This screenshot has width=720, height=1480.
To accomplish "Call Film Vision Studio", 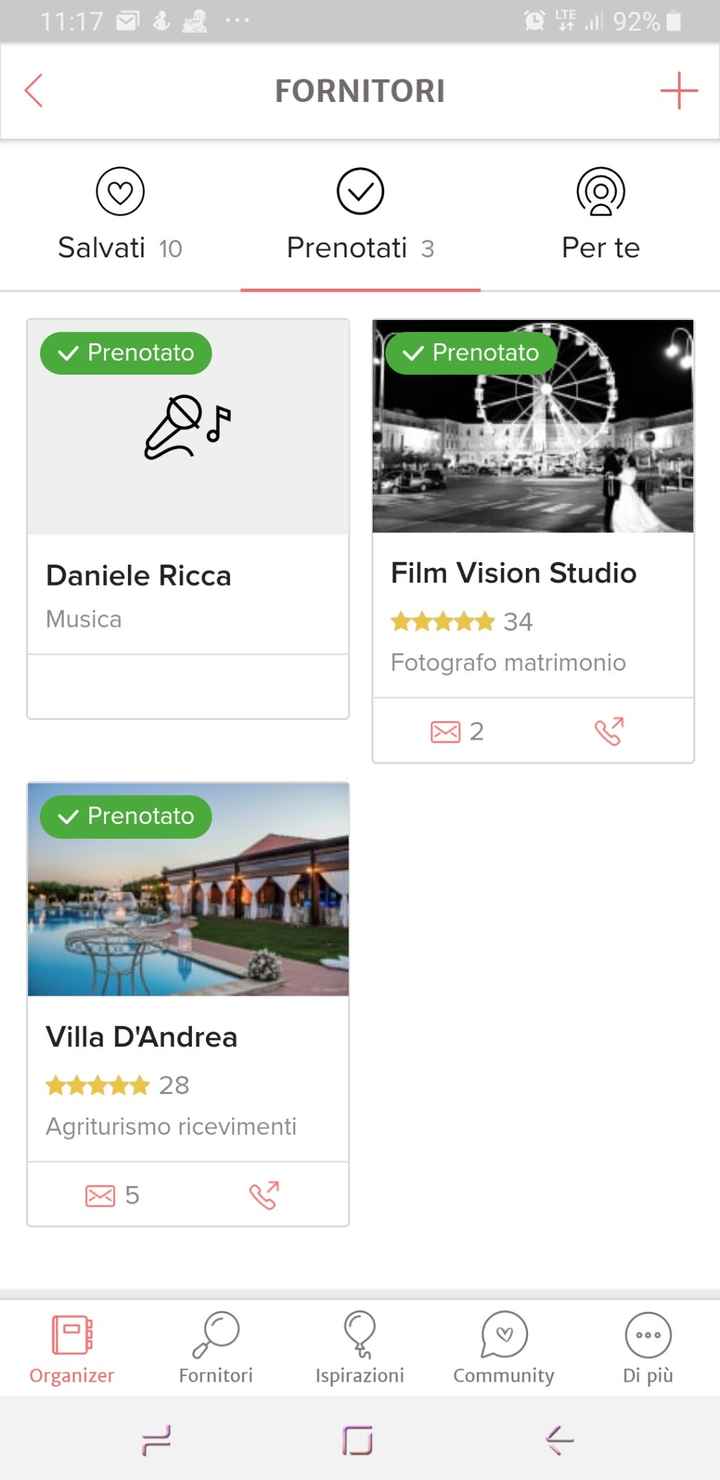I will (609, 732).
